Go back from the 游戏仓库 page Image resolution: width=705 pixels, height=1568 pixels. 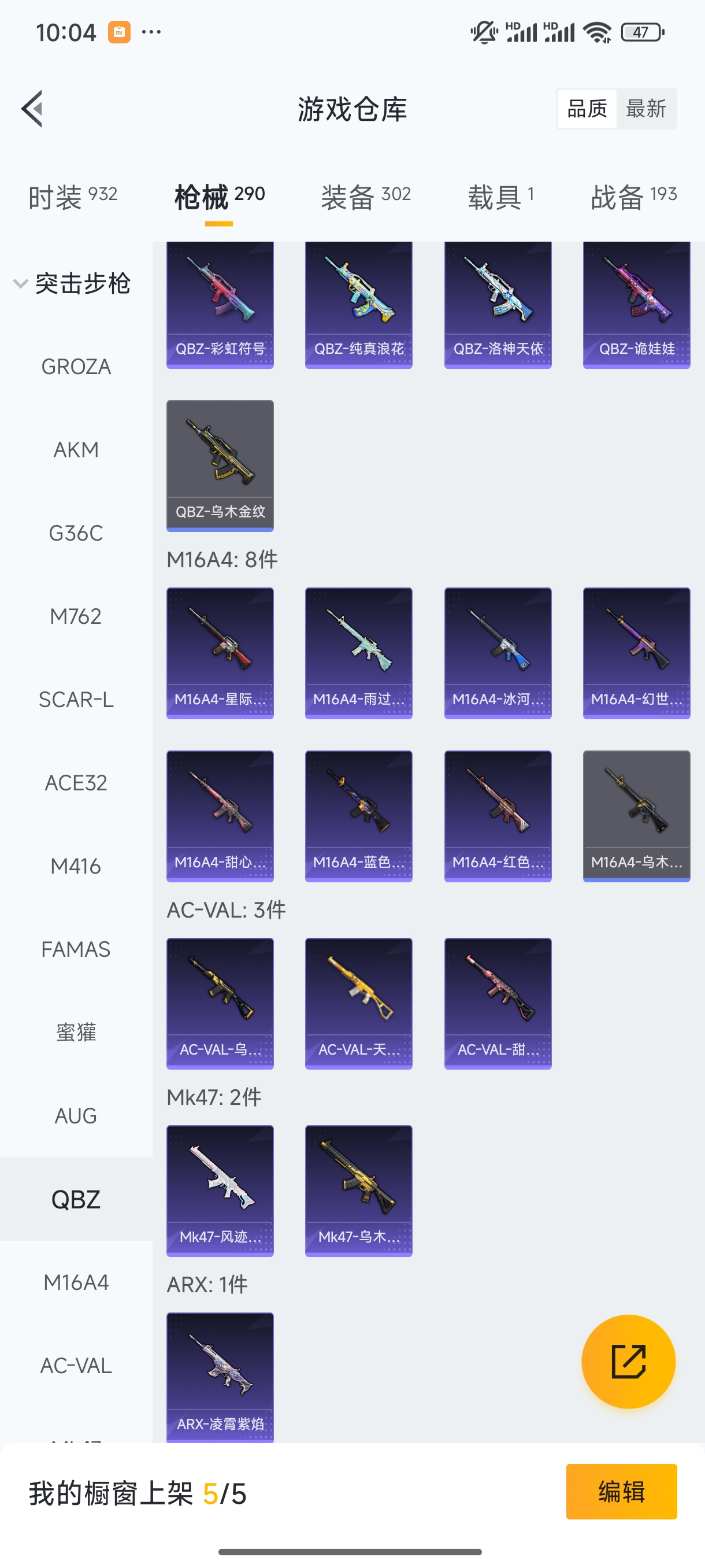(x=32, y=109)
